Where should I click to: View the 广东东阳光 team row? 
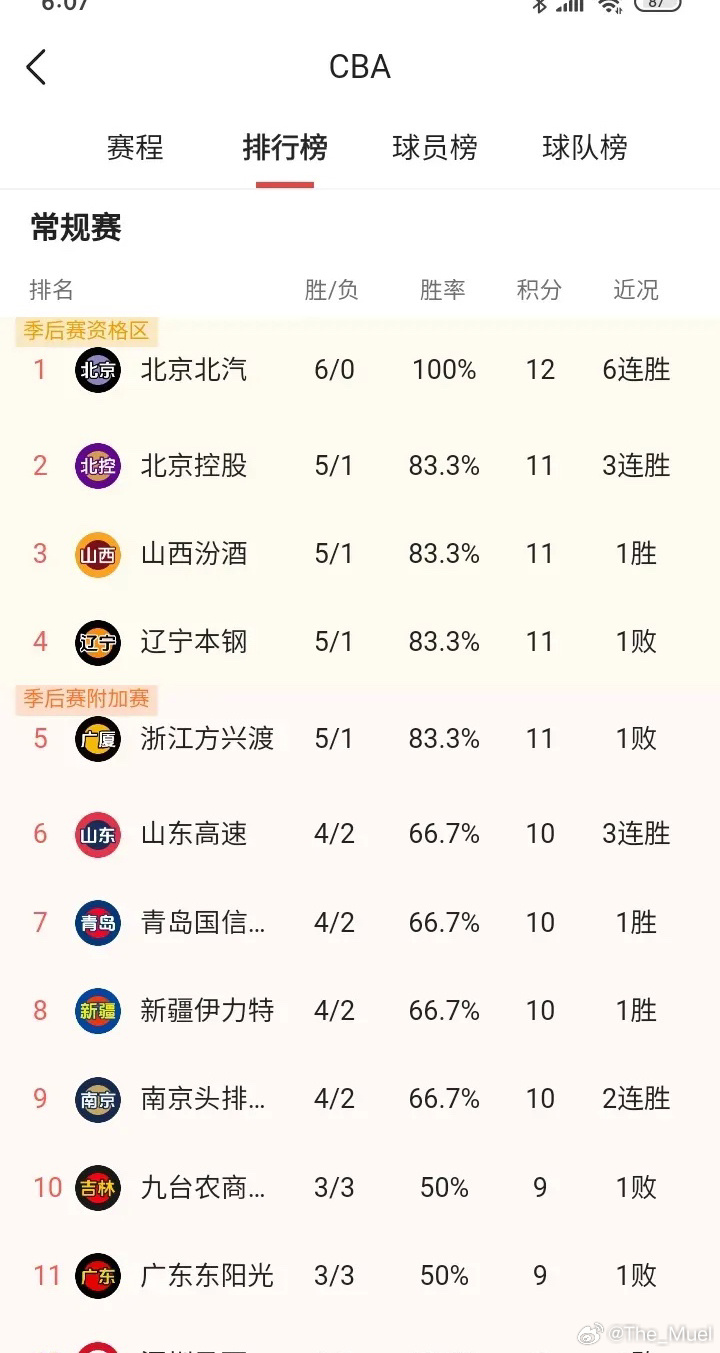coord(360,1275)
